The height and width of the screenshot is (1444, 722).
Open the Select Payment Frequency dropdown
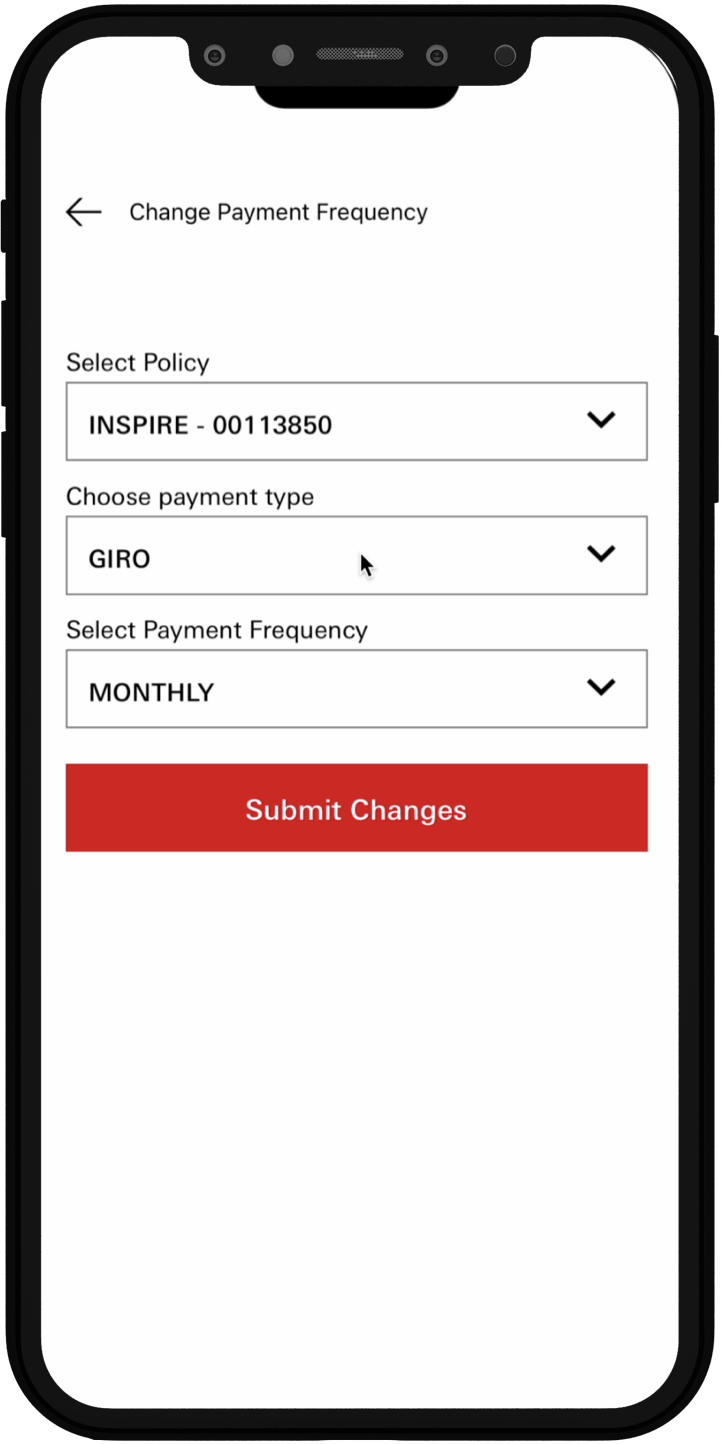point(356,689)
